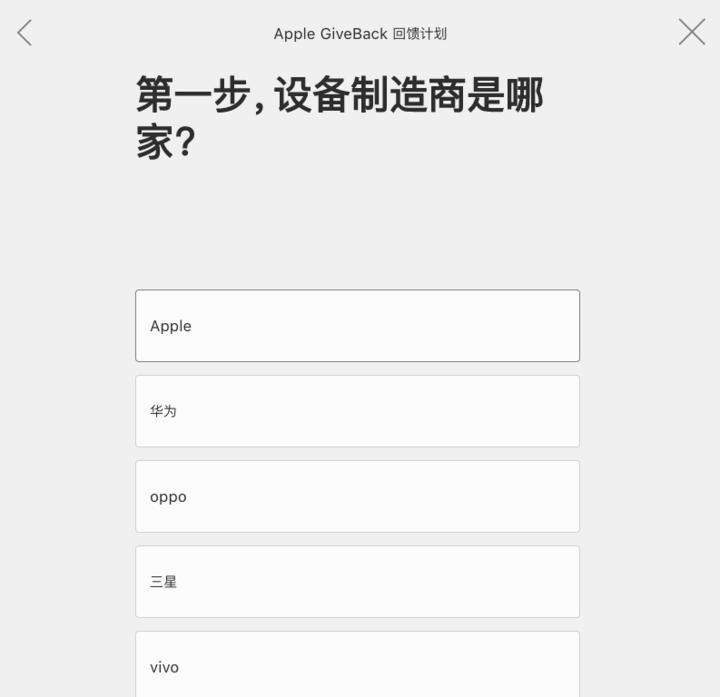Choose 华为 as the manufacturer
720x697 pixels.
[x=357, y=411]
